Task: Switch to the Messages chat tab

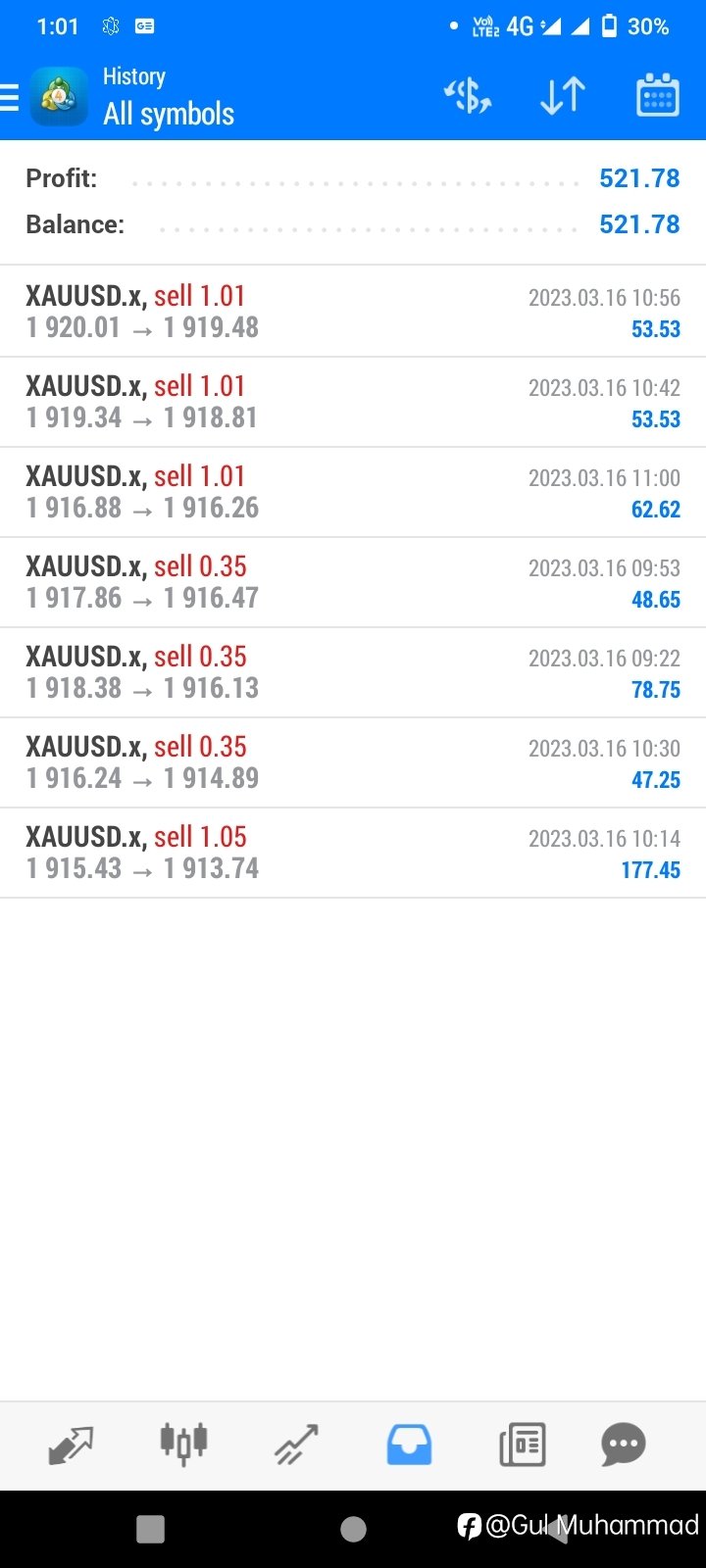Action: [x=624, y=1445]
